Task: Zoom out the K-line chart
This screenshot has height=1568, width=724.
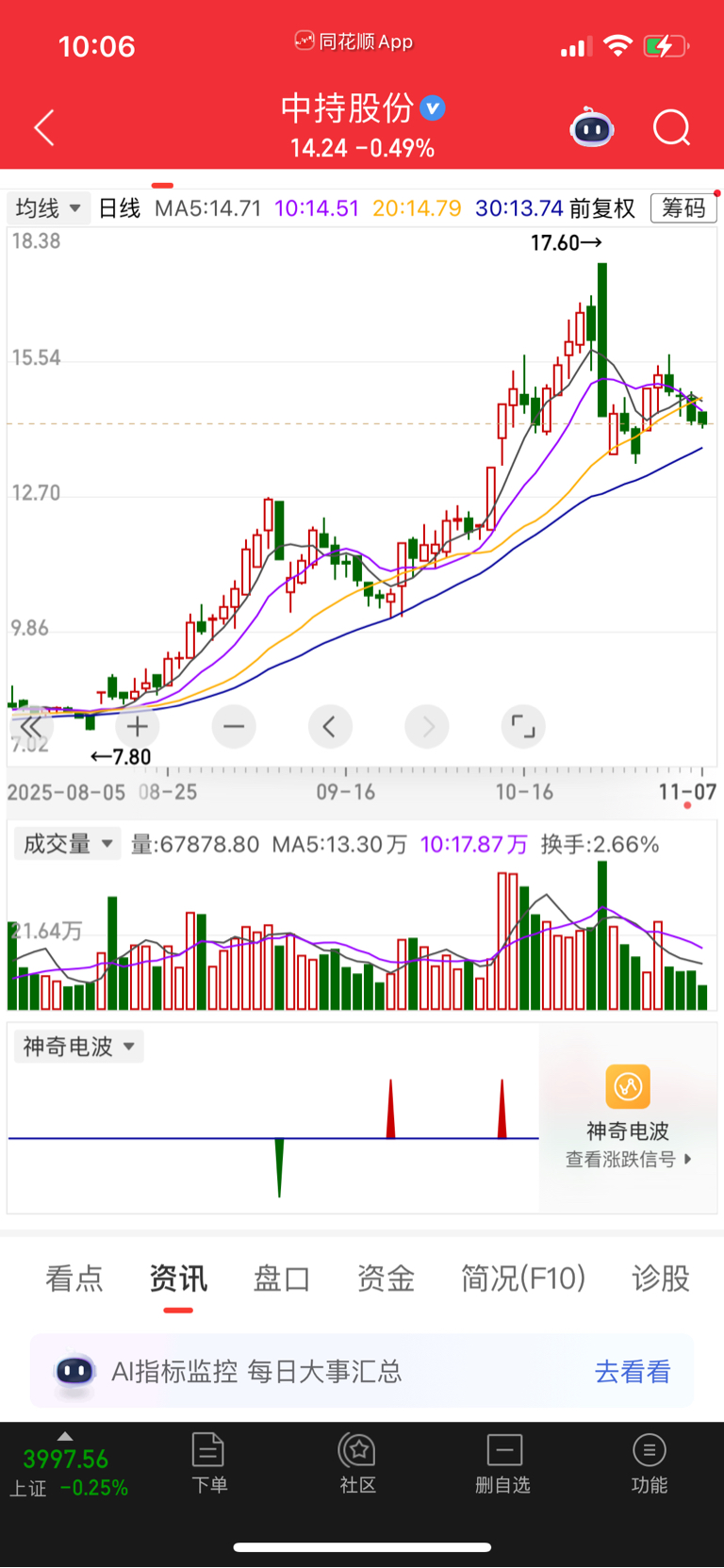Action: (234, 727)
